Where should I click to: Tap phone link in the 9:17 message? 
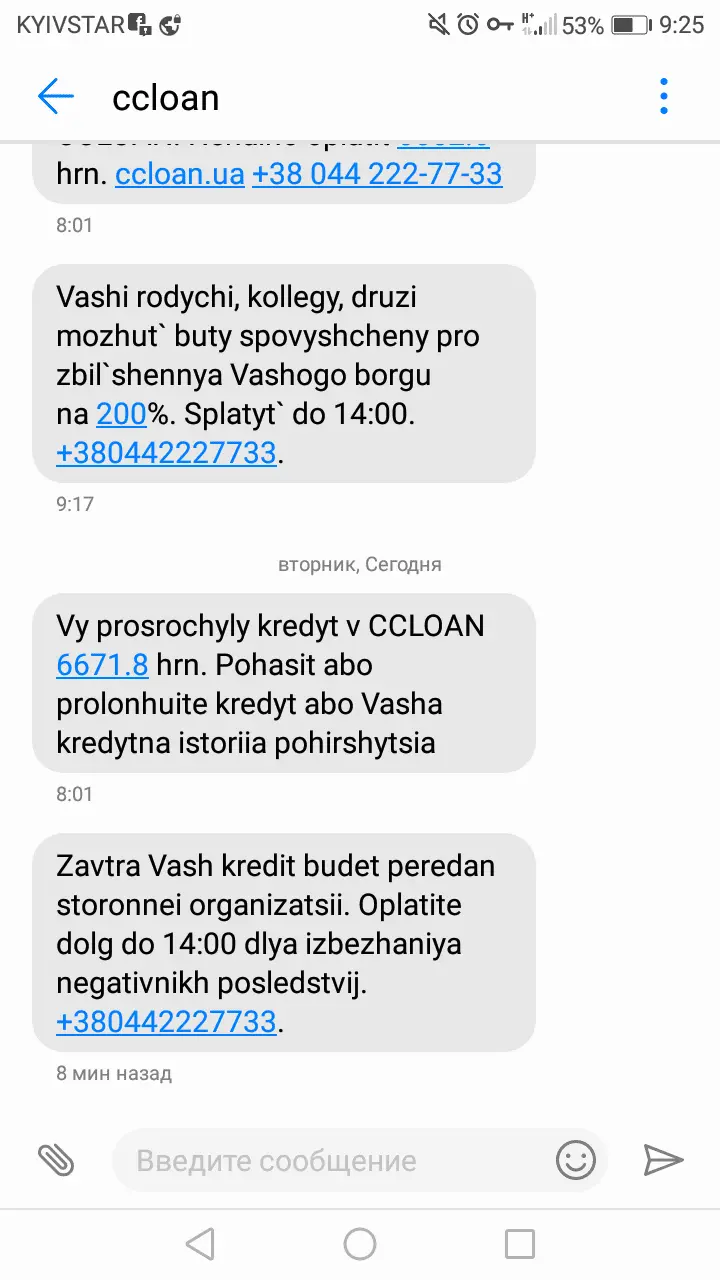[166, 453]
